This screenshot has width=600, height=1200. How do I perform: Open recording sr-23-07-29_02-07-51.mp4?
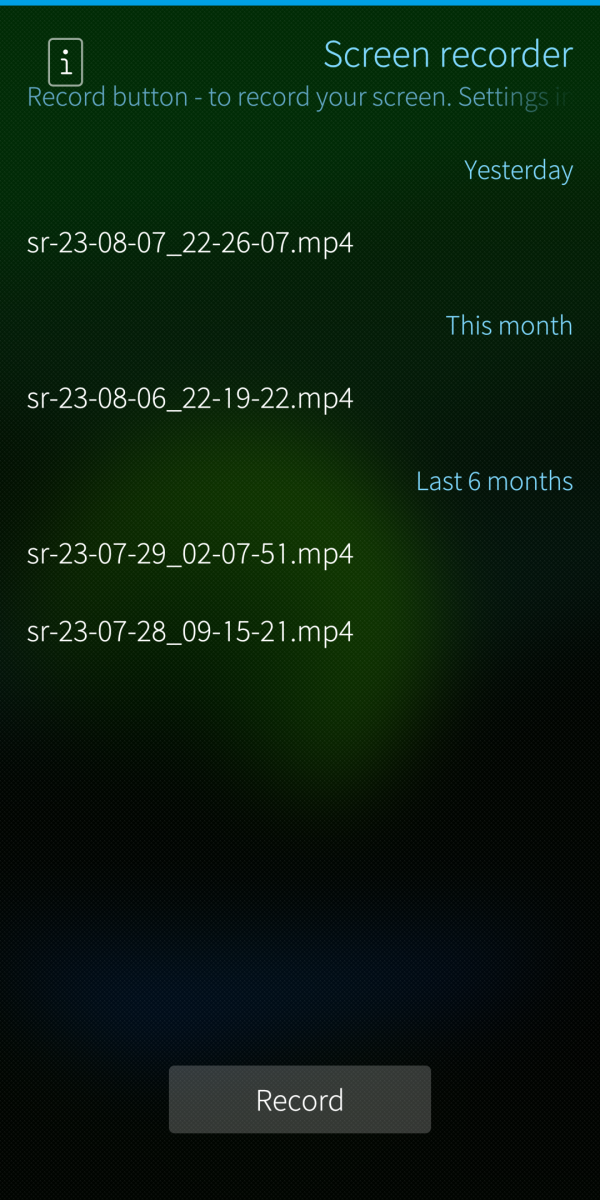[x=190, y=554]
